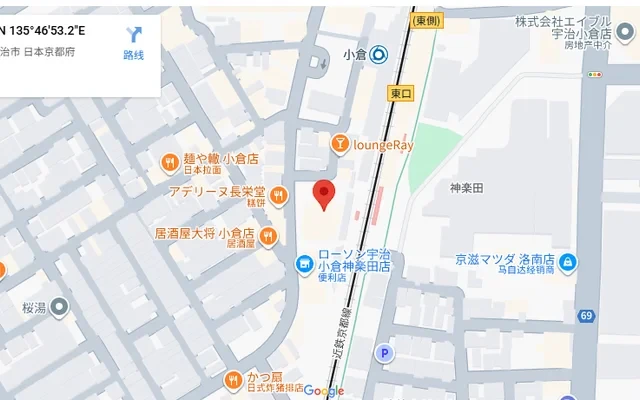640x400 pixels.
Task: Select the 小倉 train station marker
Action: (378, 56)
